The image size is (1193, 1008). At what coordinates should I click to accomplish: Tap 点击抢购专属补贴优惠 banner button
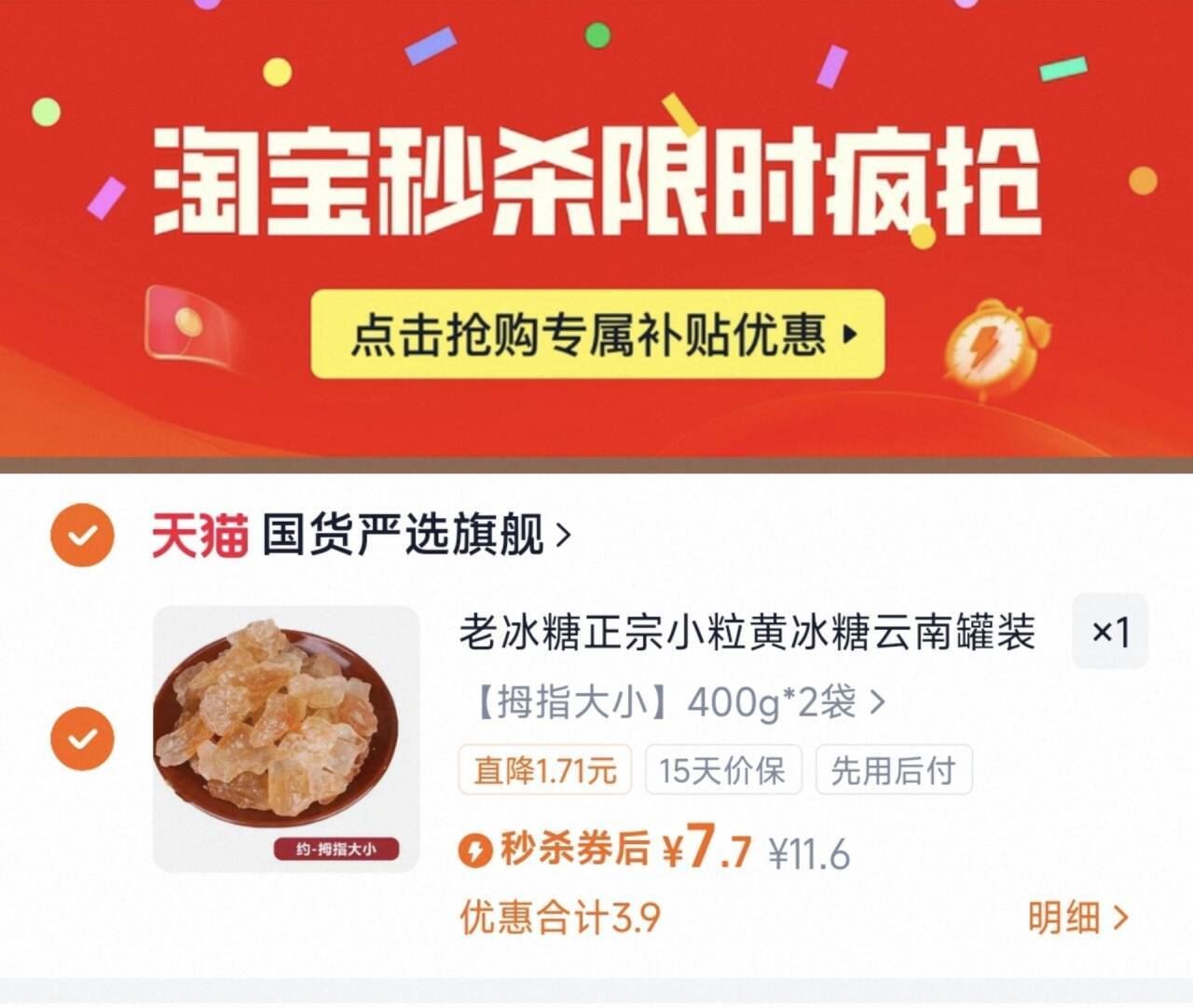[x=596, y=334]
